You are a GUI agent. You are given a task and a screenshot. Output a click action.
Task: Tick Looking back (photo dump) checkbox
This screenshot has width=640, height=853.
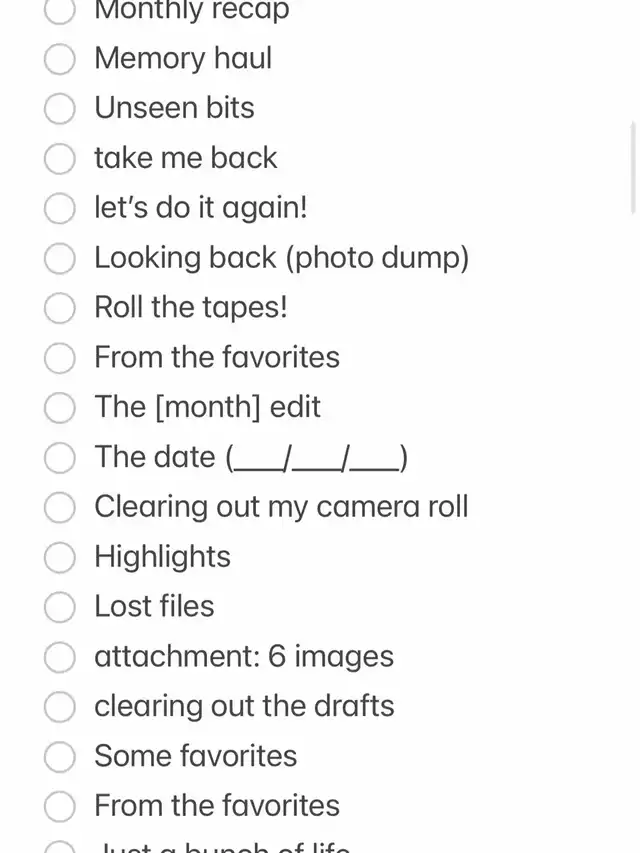click(x=60, y=258)
